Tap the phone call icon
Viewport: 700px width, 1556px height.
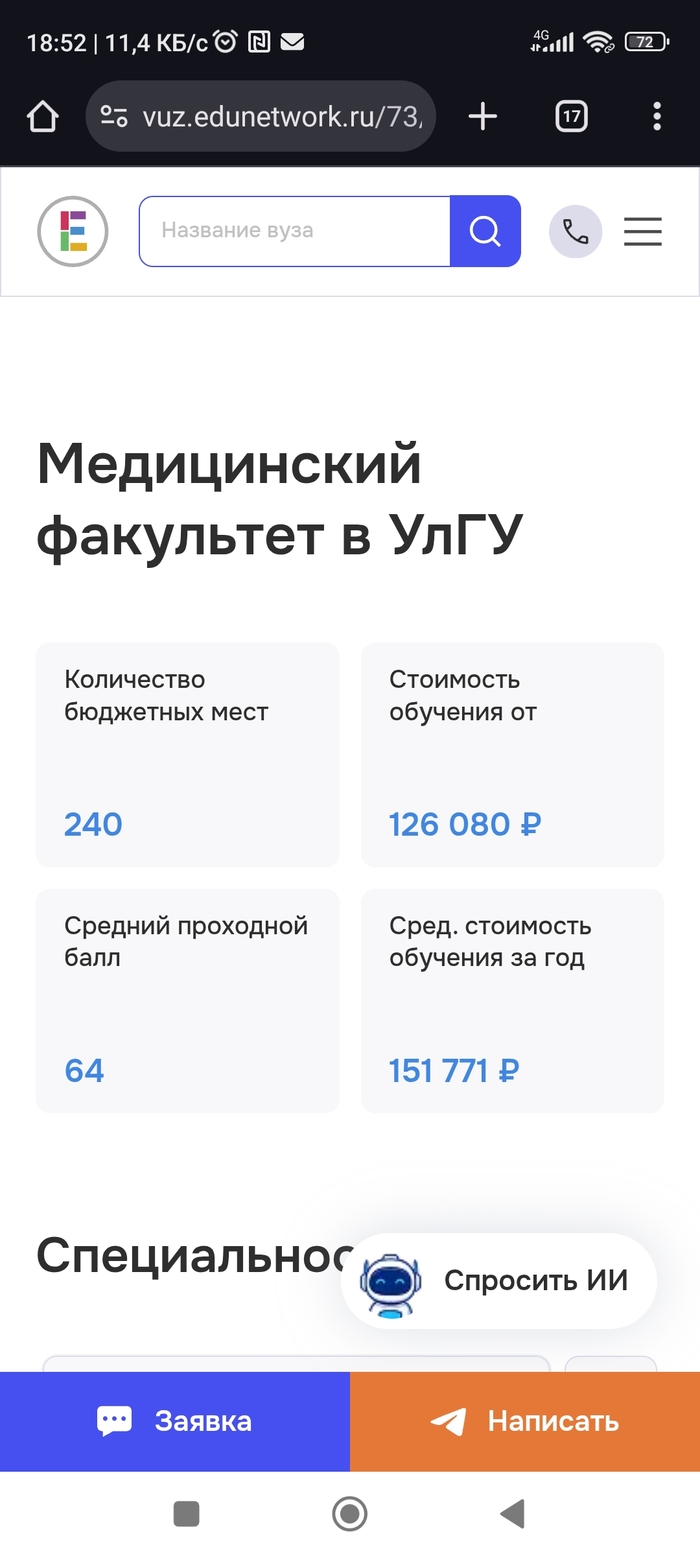575,232
